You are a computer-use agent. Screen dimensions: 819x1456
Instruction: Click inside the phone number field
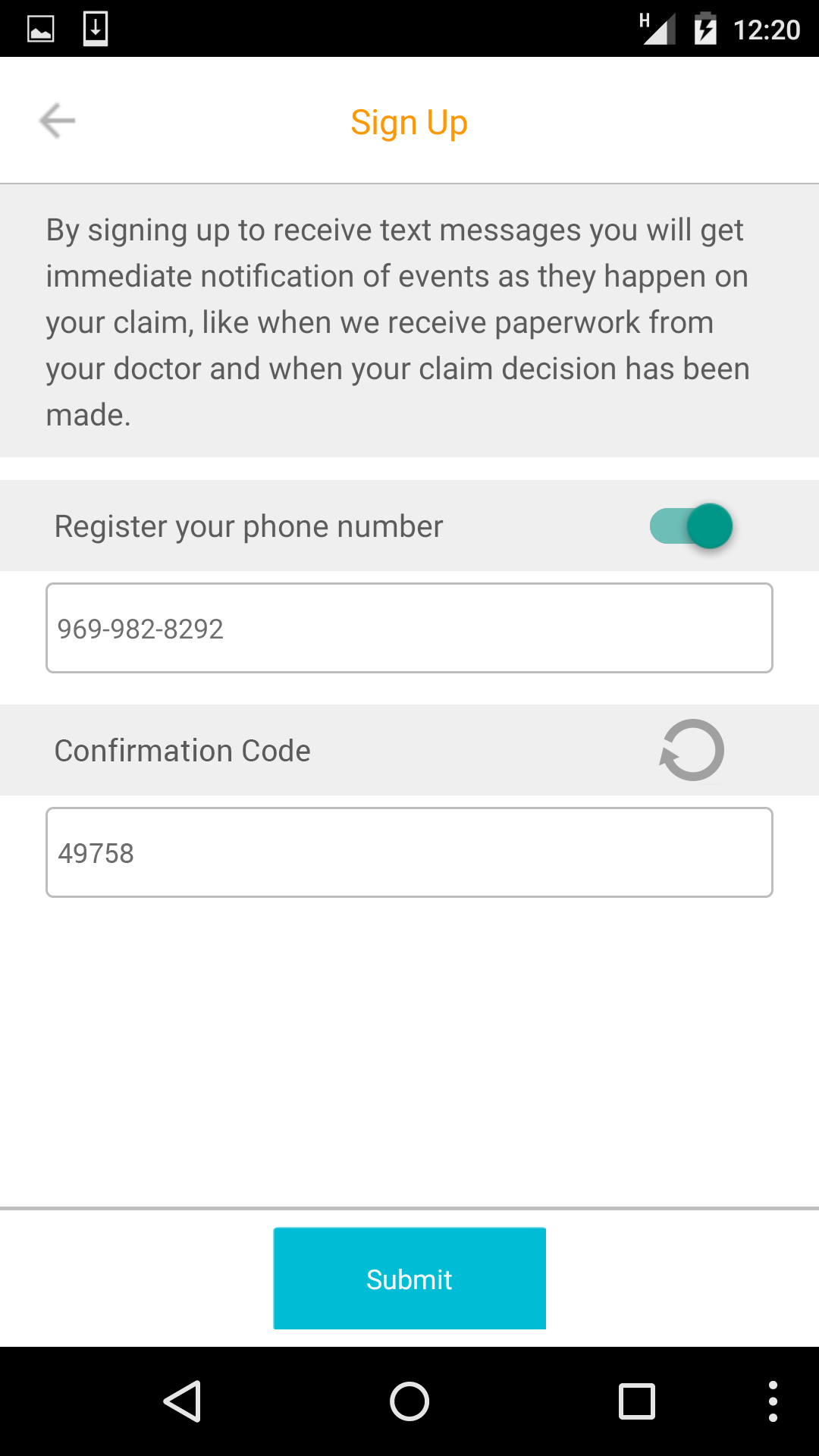tap(409, 627)
